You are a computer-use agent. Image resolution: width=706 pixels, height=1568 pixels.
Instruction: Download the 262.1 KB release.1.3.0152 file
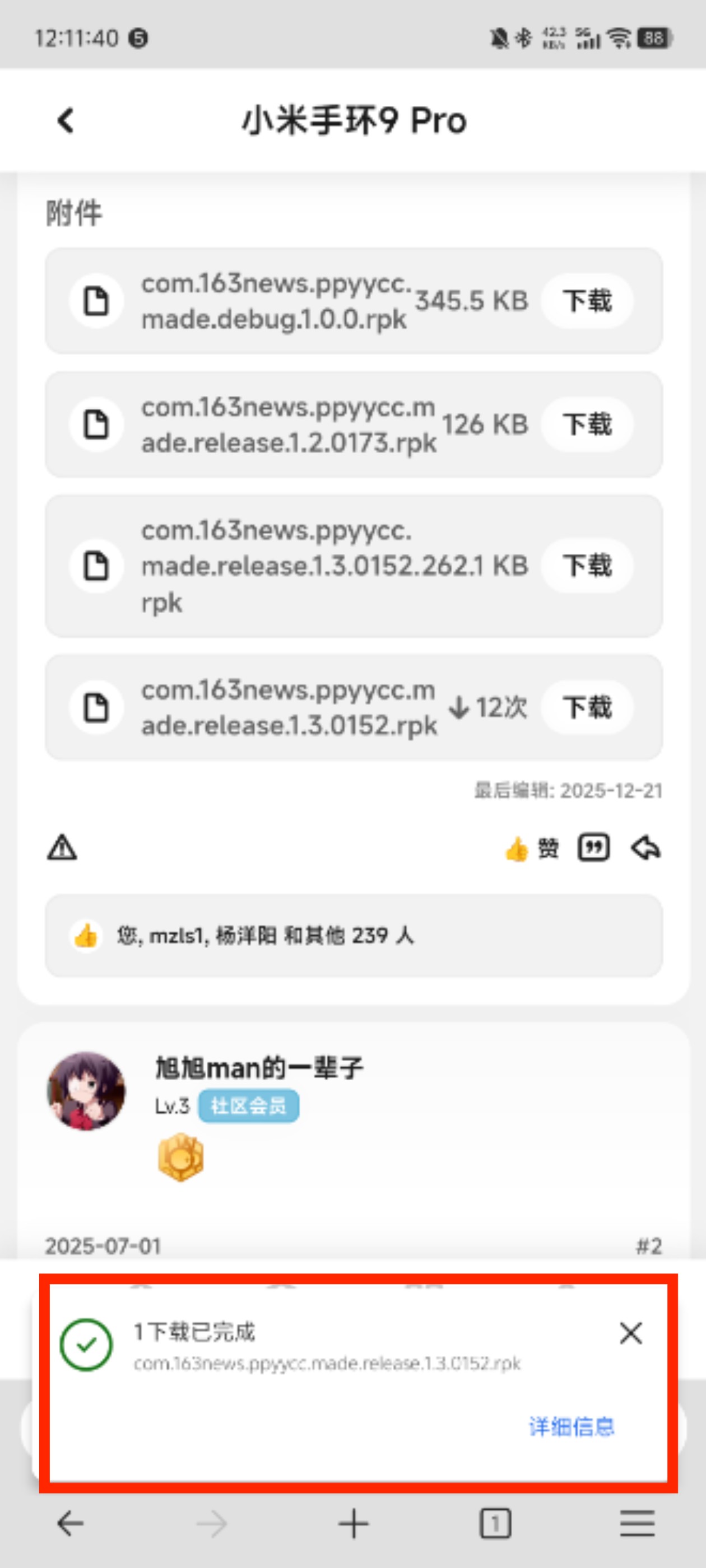pyautogui.click(x=587, y=566)
